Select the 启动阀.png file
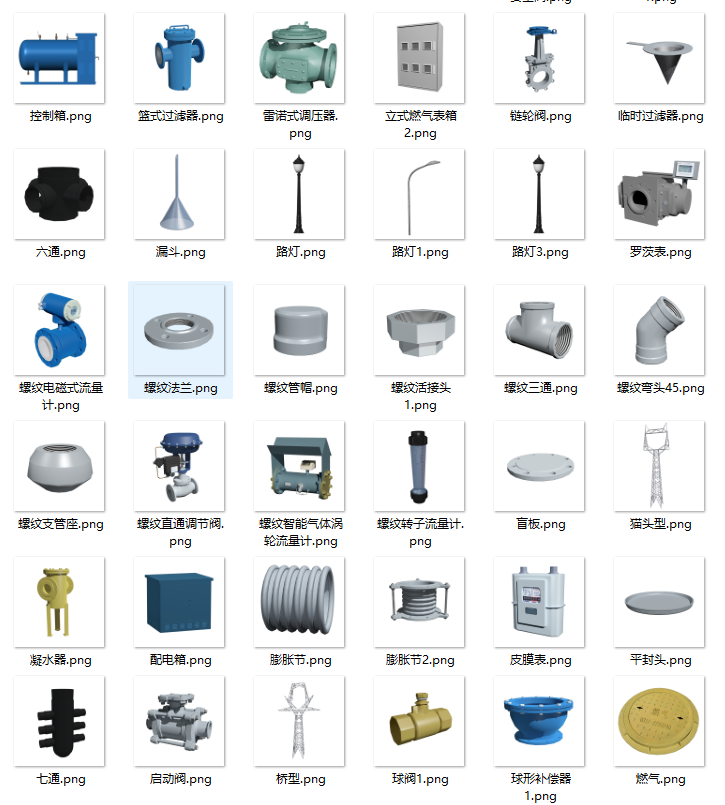 [x=180, y=721]
